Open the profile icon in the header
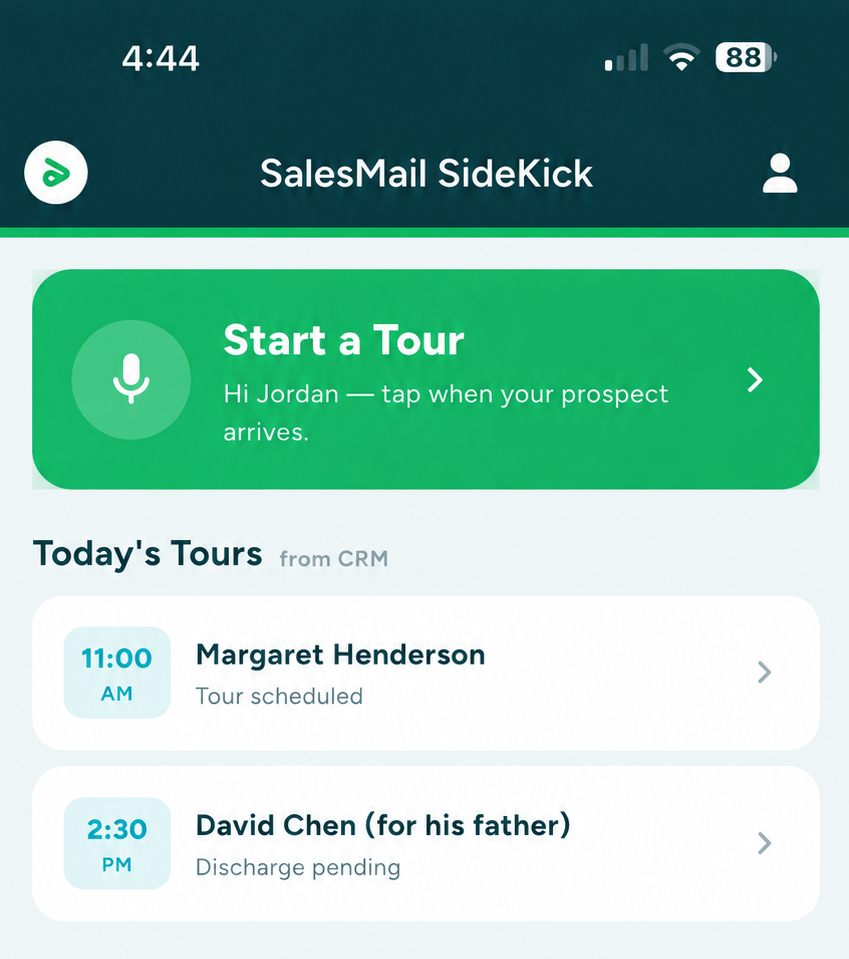This screenshot has height=959, width=849. pos(780,174)
